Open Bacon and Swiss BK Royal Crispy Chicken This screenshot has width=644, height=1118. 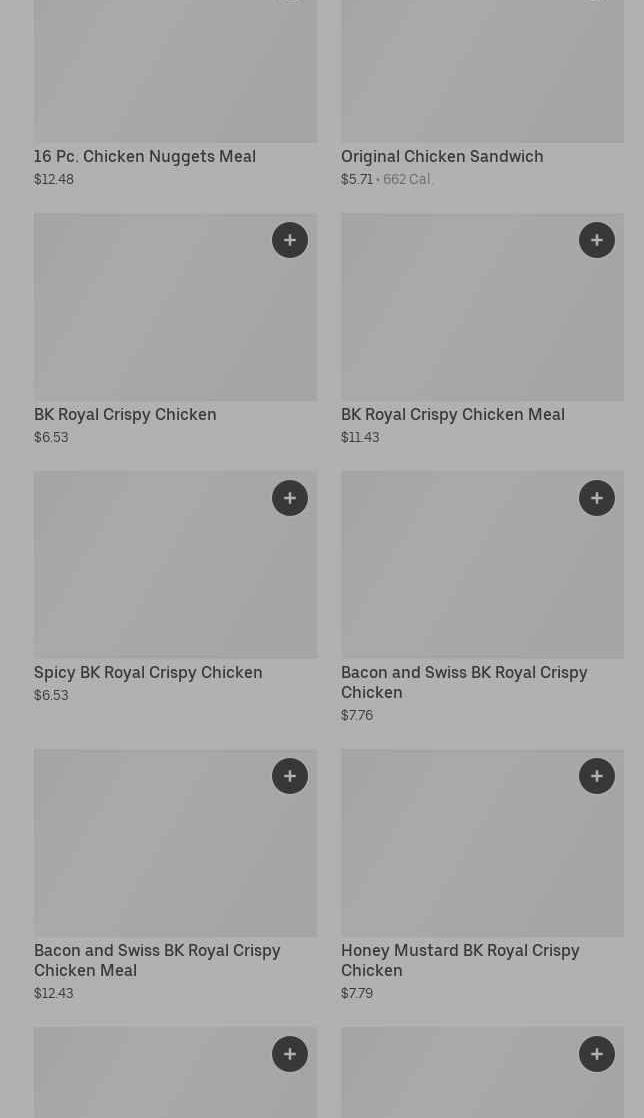(464, 682)
